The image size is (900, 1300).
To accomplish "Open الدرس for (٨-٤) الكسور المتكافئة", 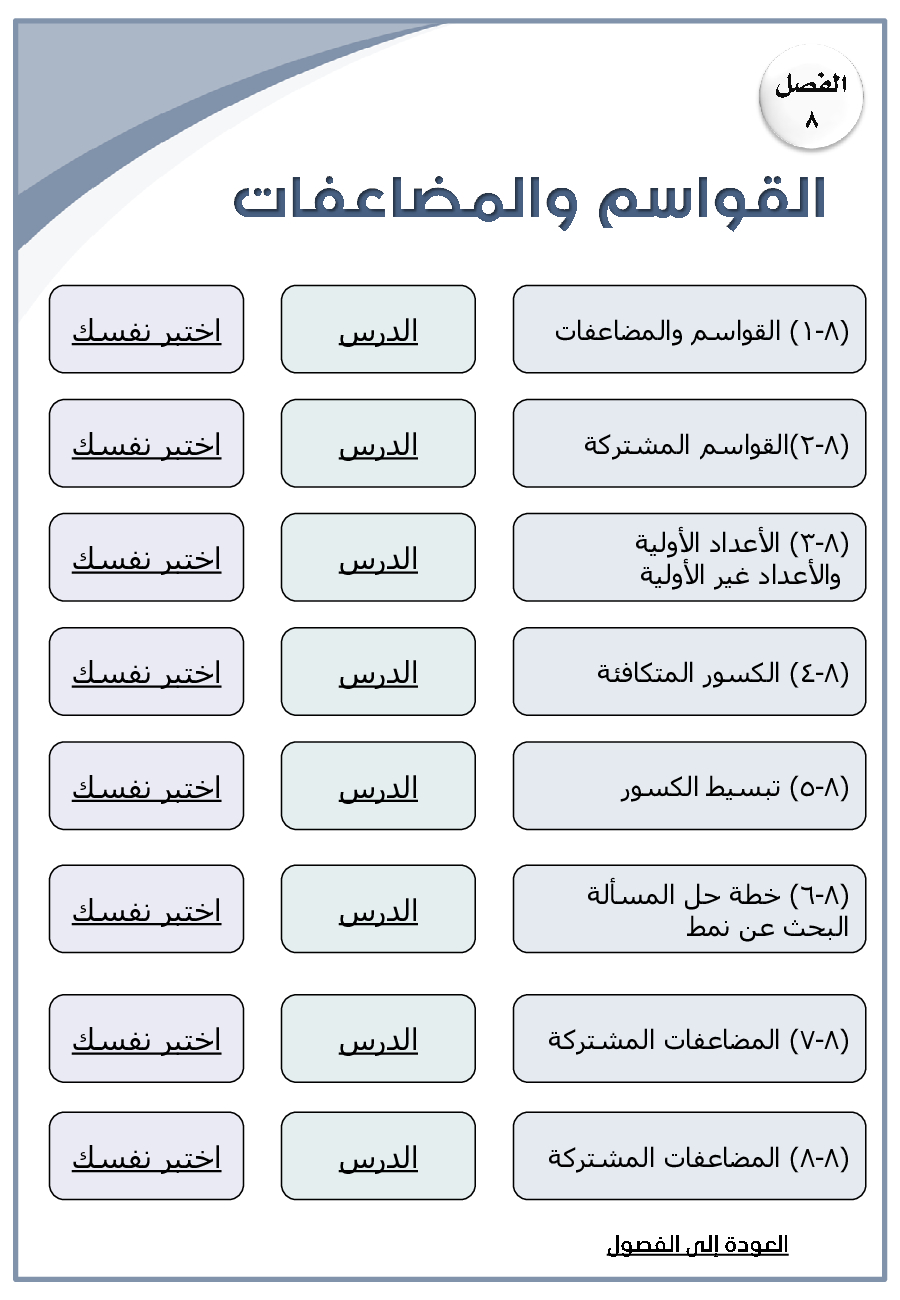I will [x=378, y=673].
